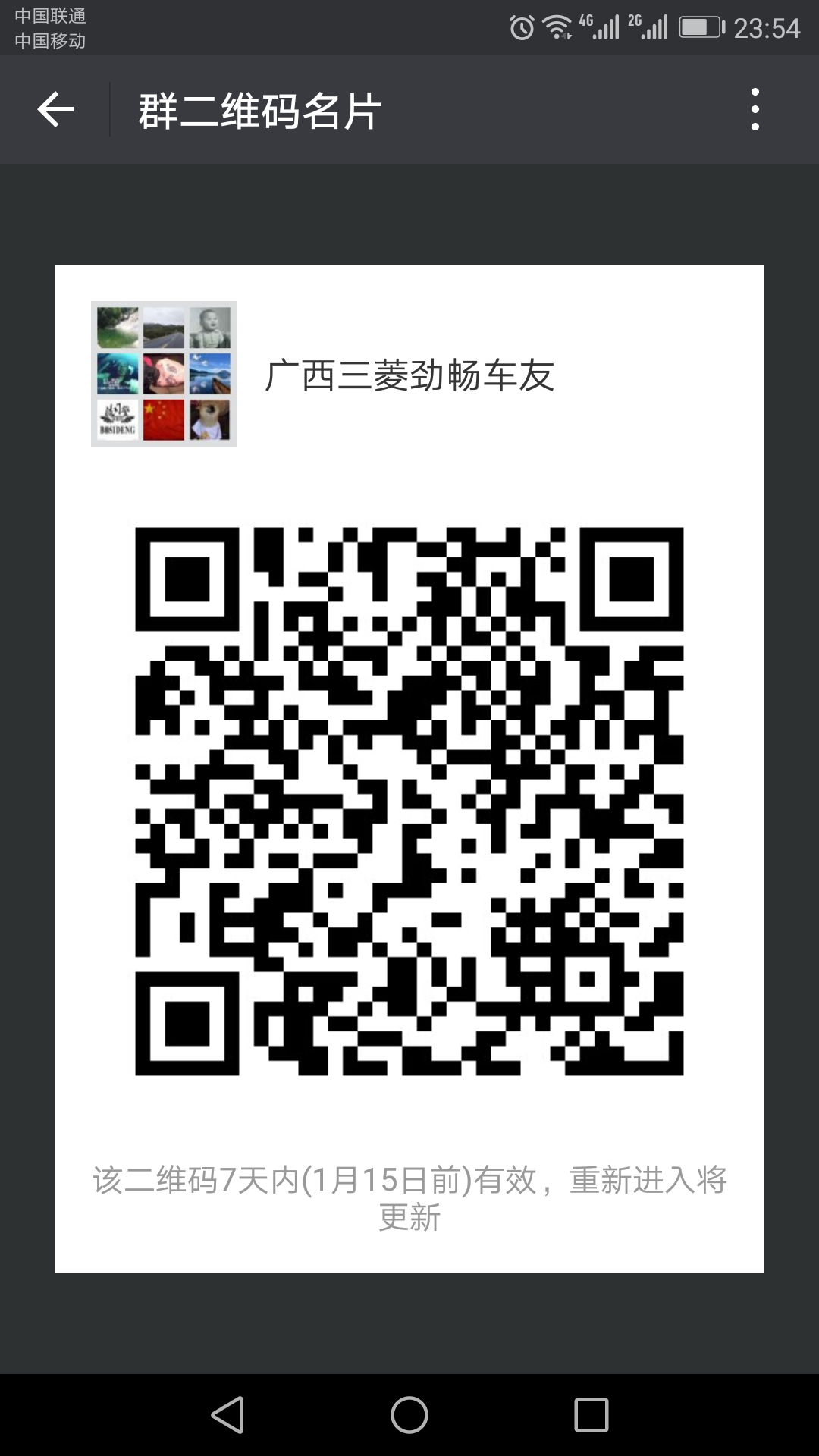Viewport: 819px width, 1456px height.
Task: Tap the system back navigation button
Action: coord(227,1415)
